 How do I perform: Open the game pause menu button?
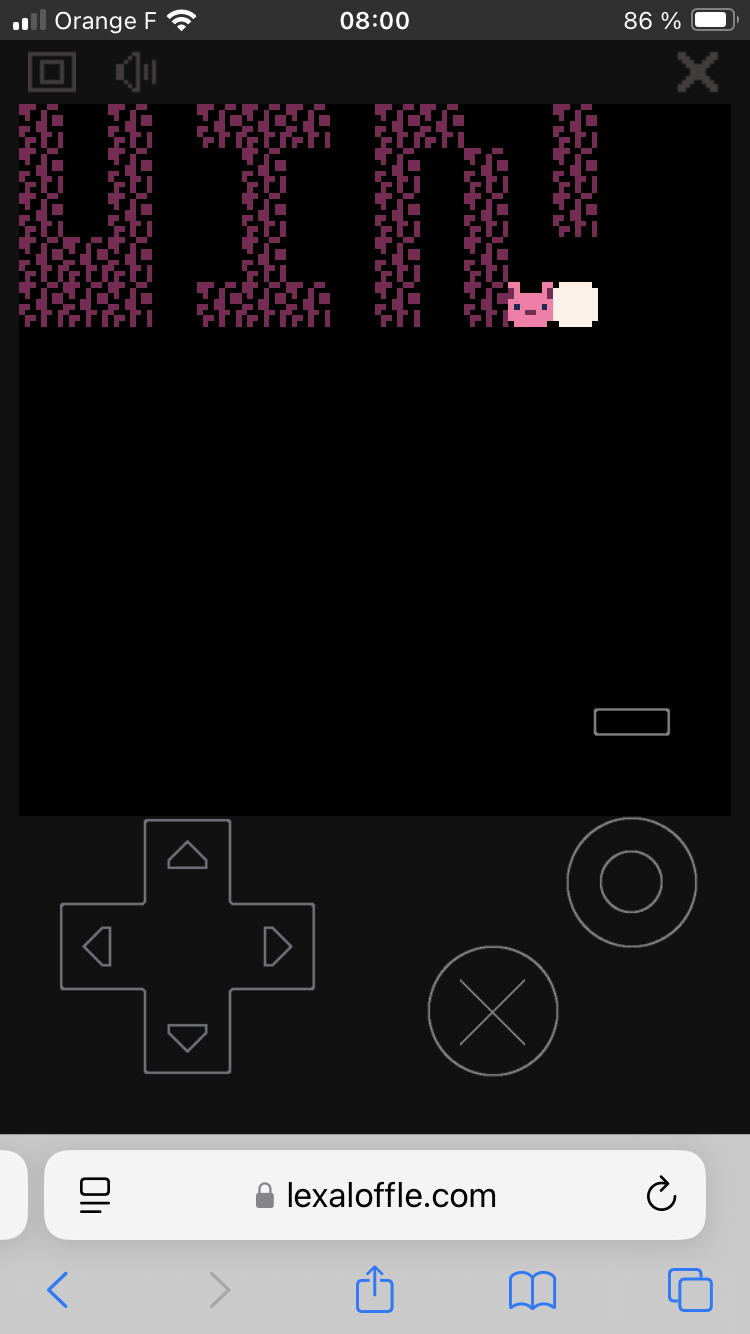(x=631, y=722)
